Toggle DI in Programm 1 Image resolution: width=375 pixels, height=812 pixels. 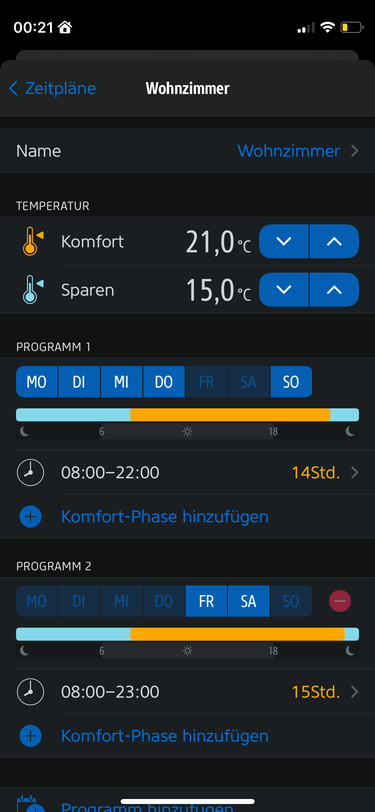pyautogui.click(x=79, y=382)
